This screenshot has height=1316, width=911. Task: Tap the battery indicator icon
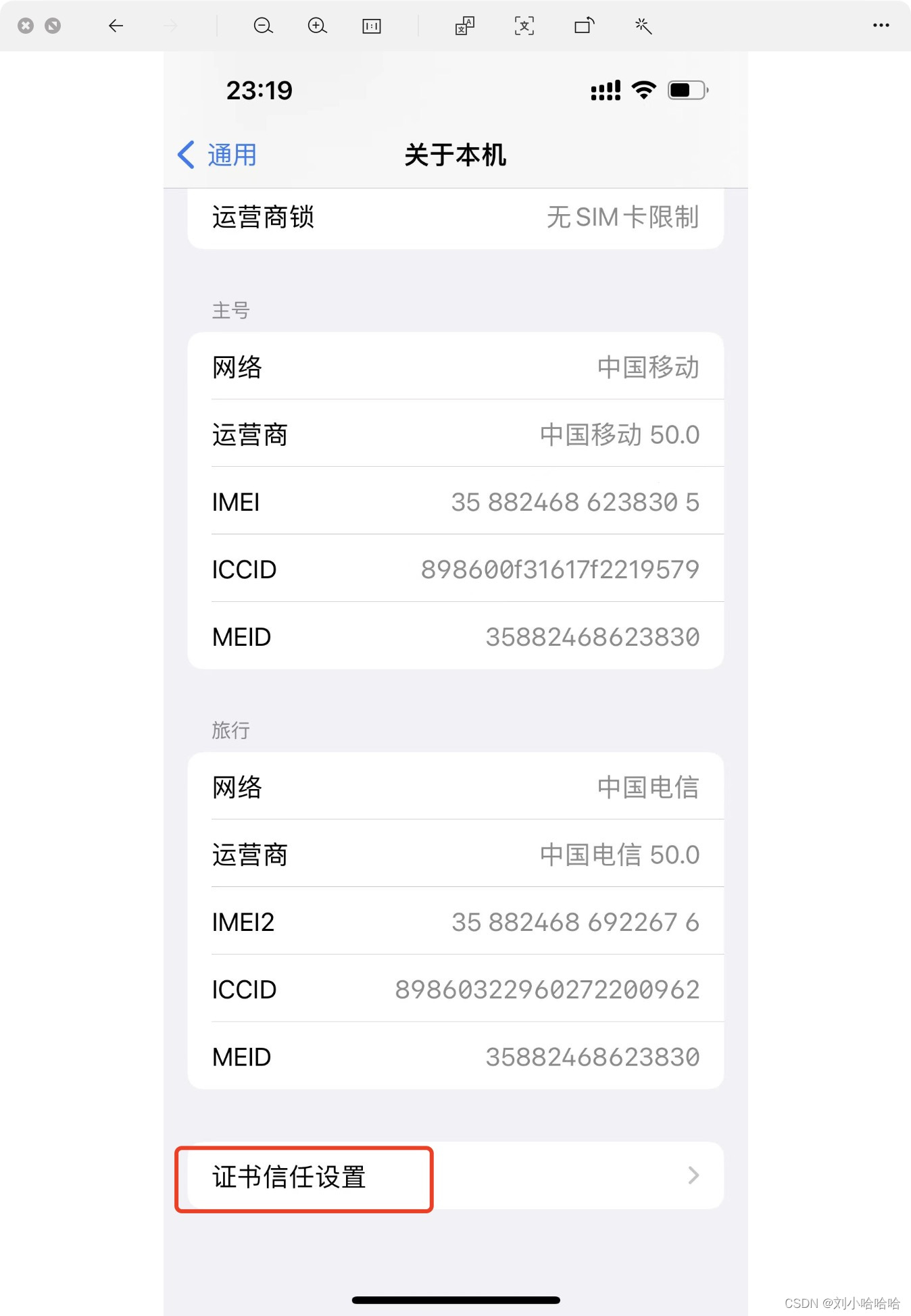click(x=685, y=88)
